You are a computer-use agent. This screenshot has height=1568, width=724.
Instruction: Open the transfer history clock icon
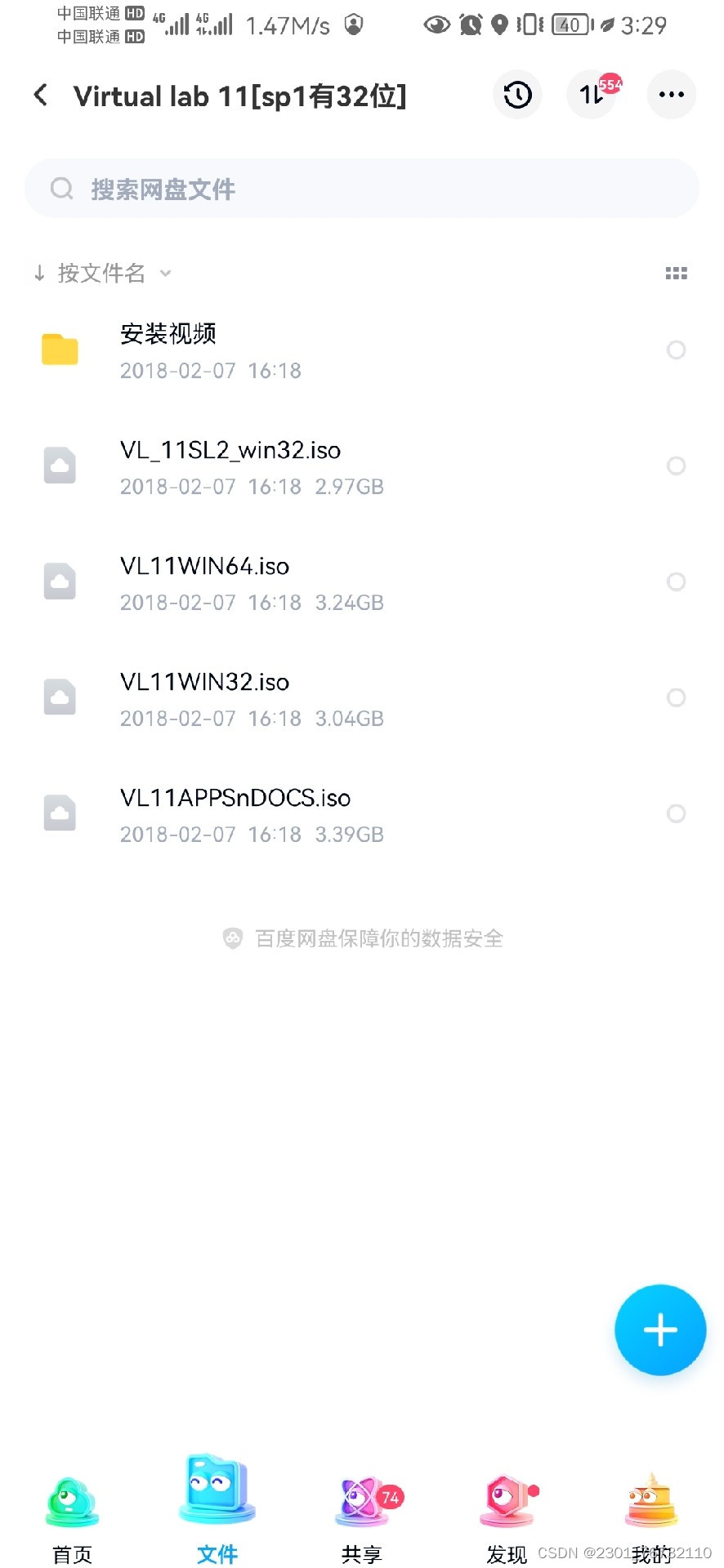517,95
